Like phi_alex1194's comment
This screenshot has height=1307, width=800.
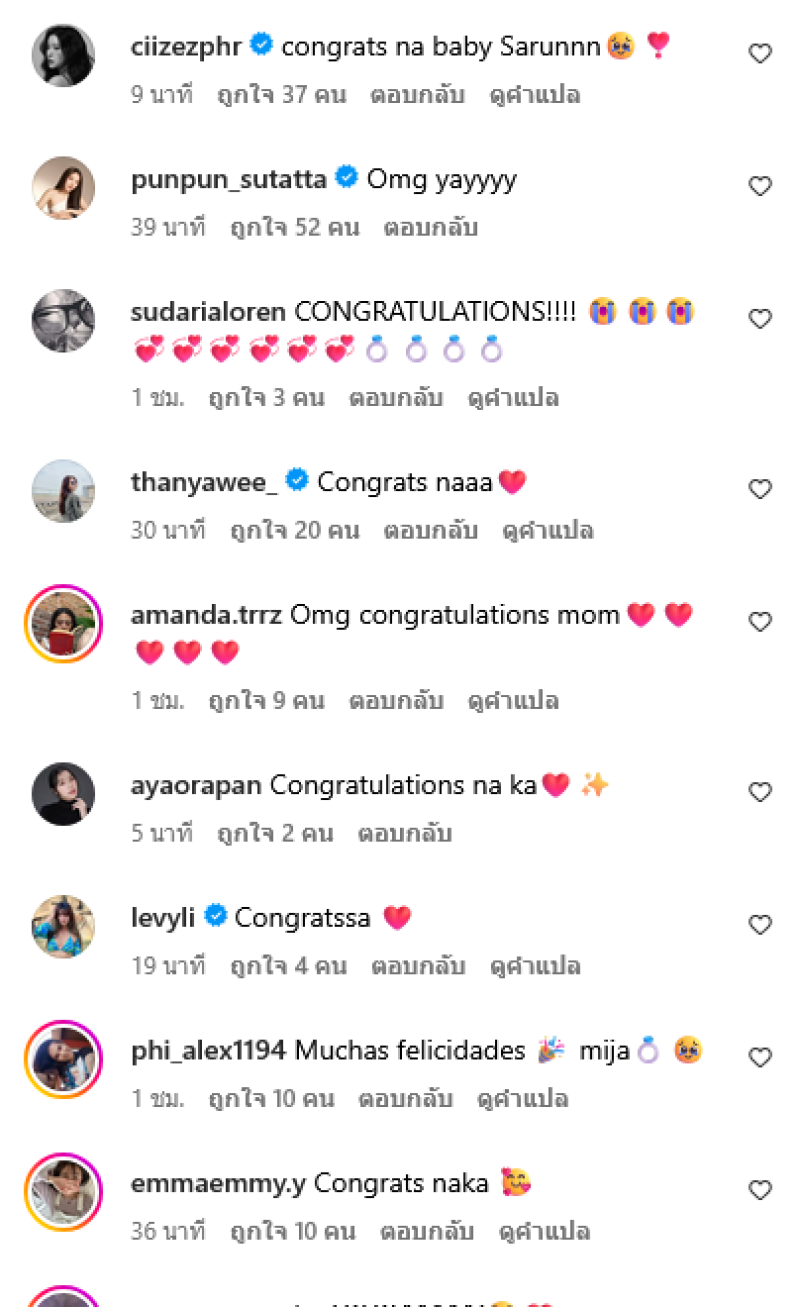point(760,1057)
